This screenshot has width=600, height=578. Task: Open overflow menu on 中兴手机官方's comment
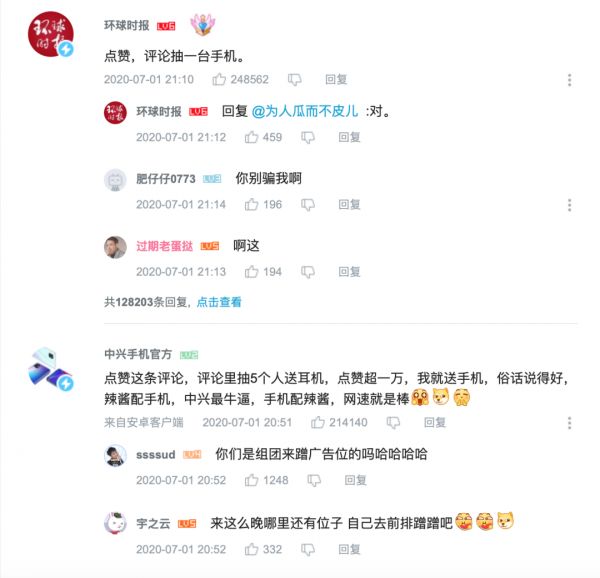click(x=569, y=423)
